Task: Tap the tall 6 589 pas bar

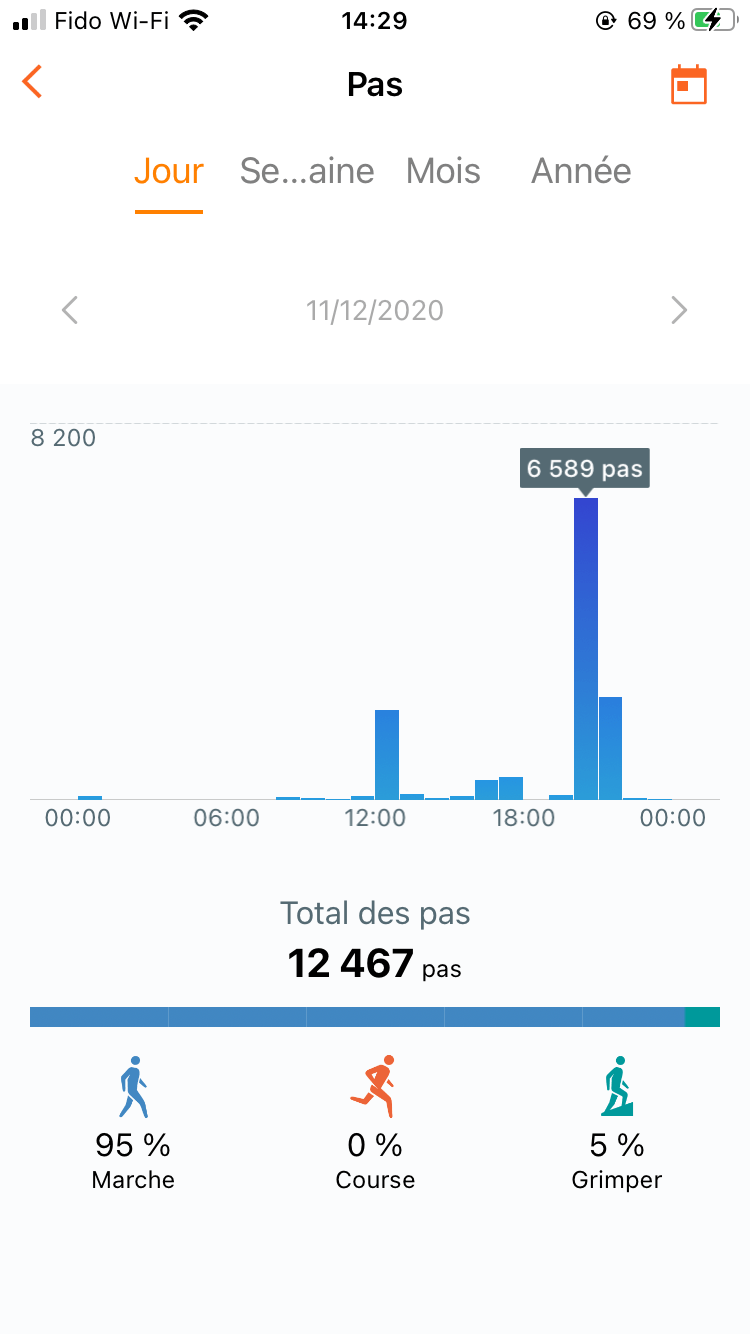Action: point(586,650)
